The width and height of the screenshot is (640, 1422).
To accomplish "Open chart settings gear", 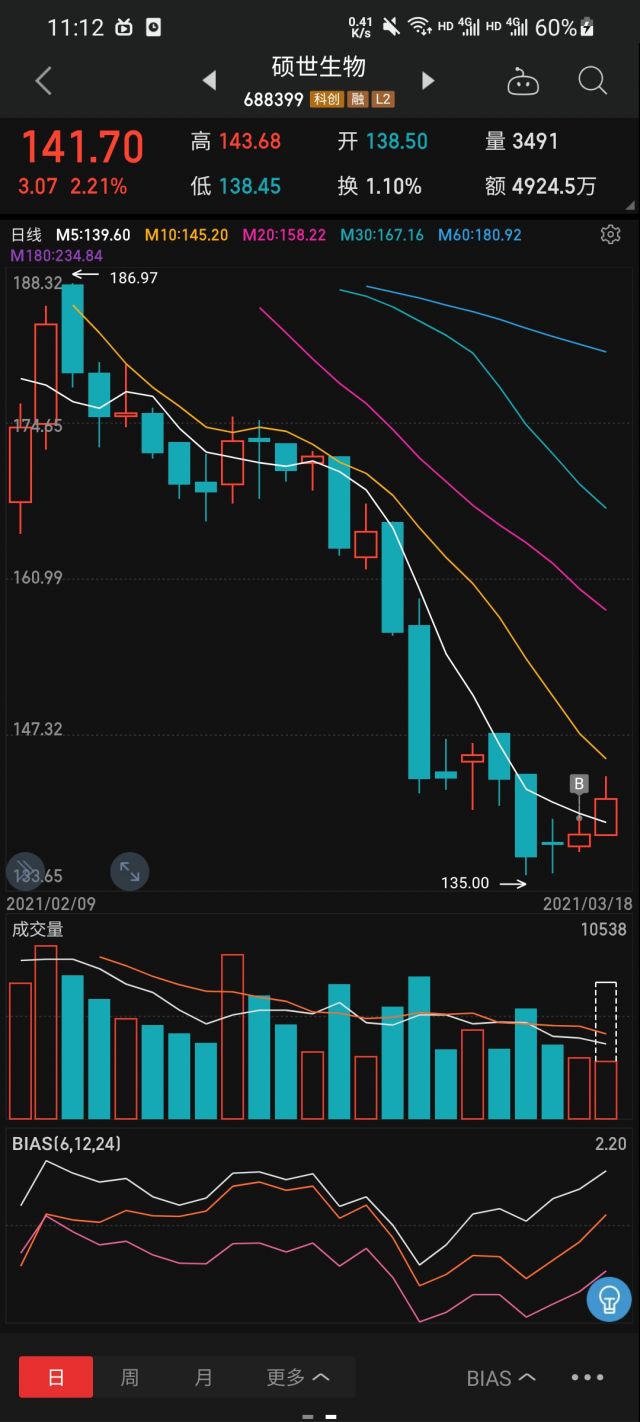I will point(610,235).
